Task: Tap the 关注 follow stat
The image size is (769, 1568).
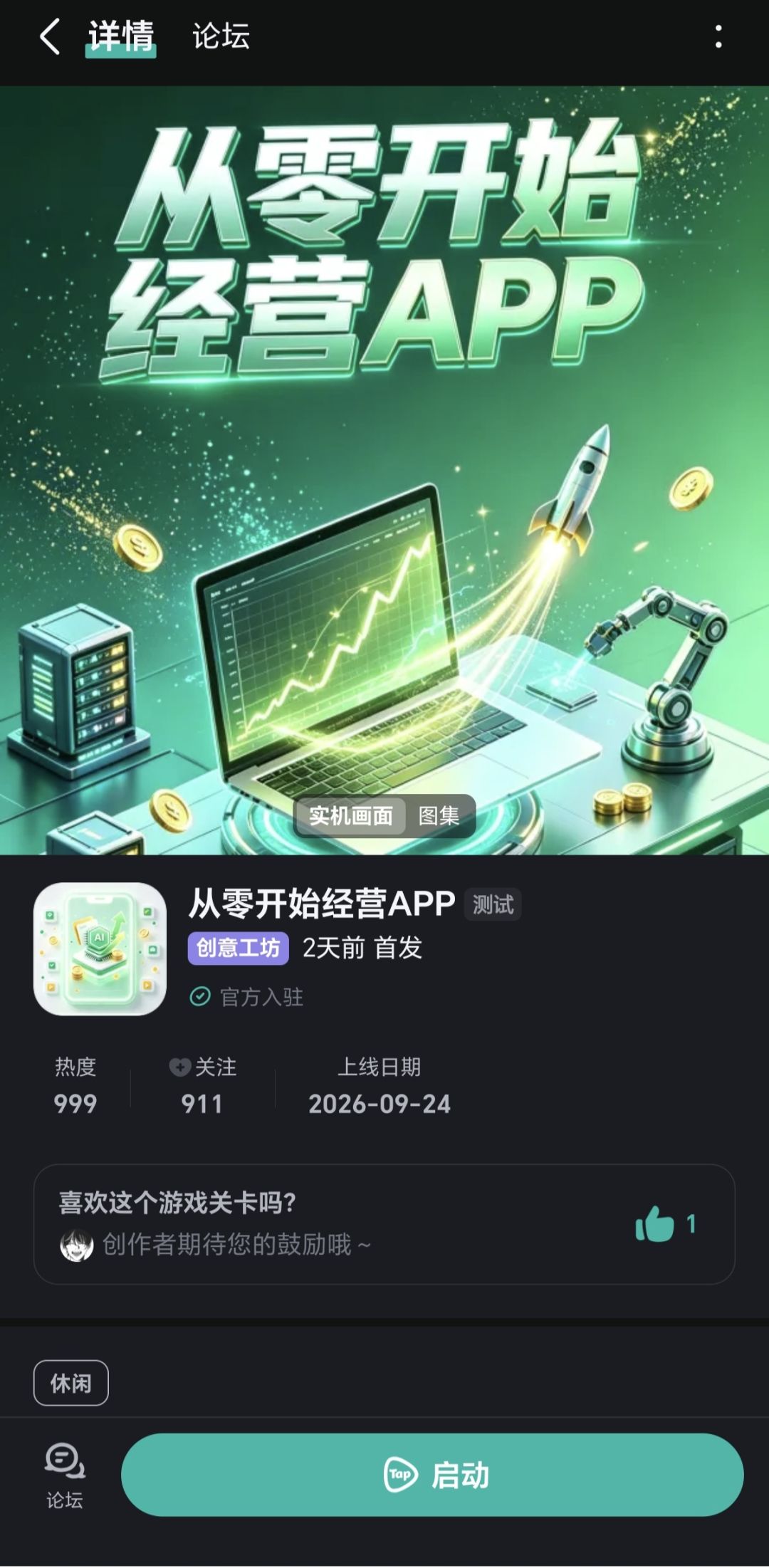Action: 202,1085
